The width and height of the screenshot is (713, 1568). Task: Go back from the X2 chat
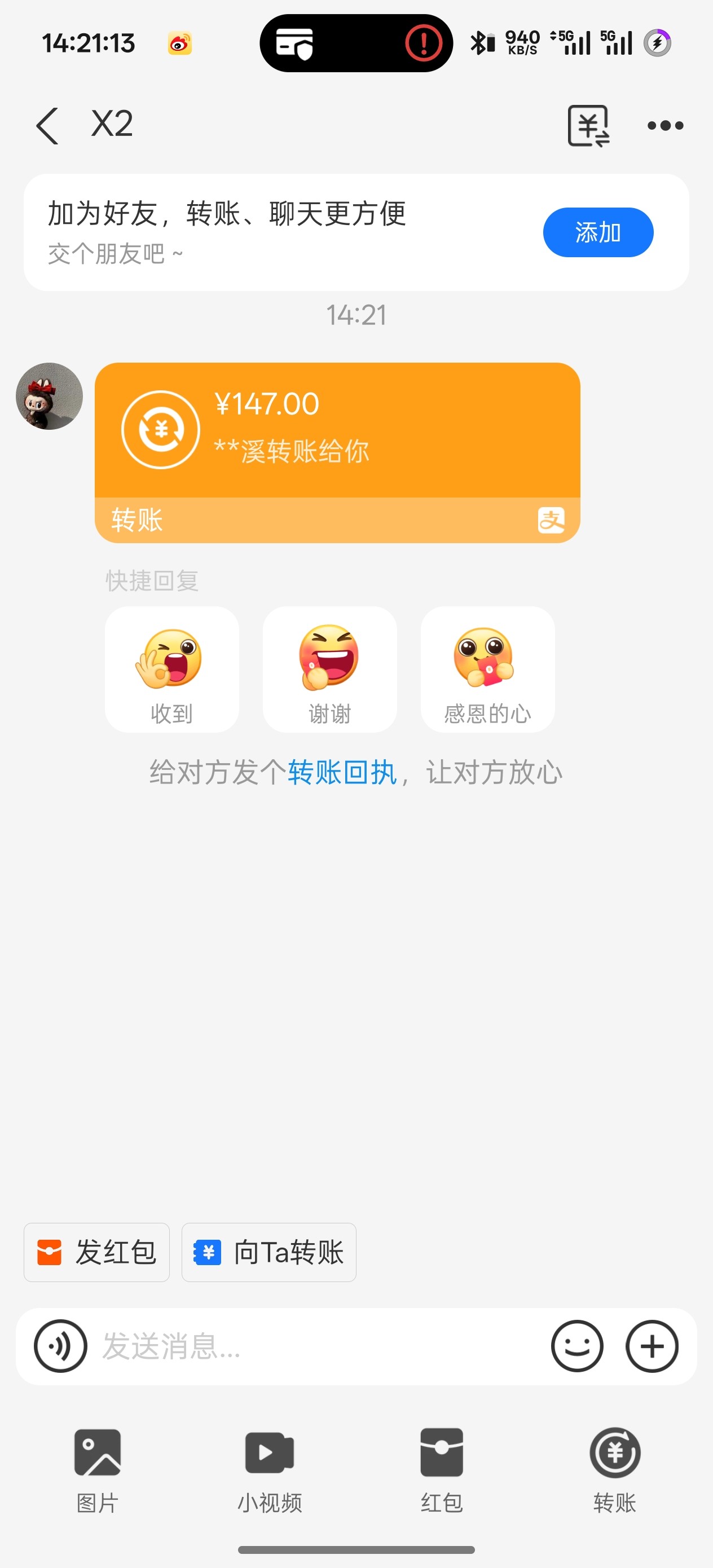point(47,126)
